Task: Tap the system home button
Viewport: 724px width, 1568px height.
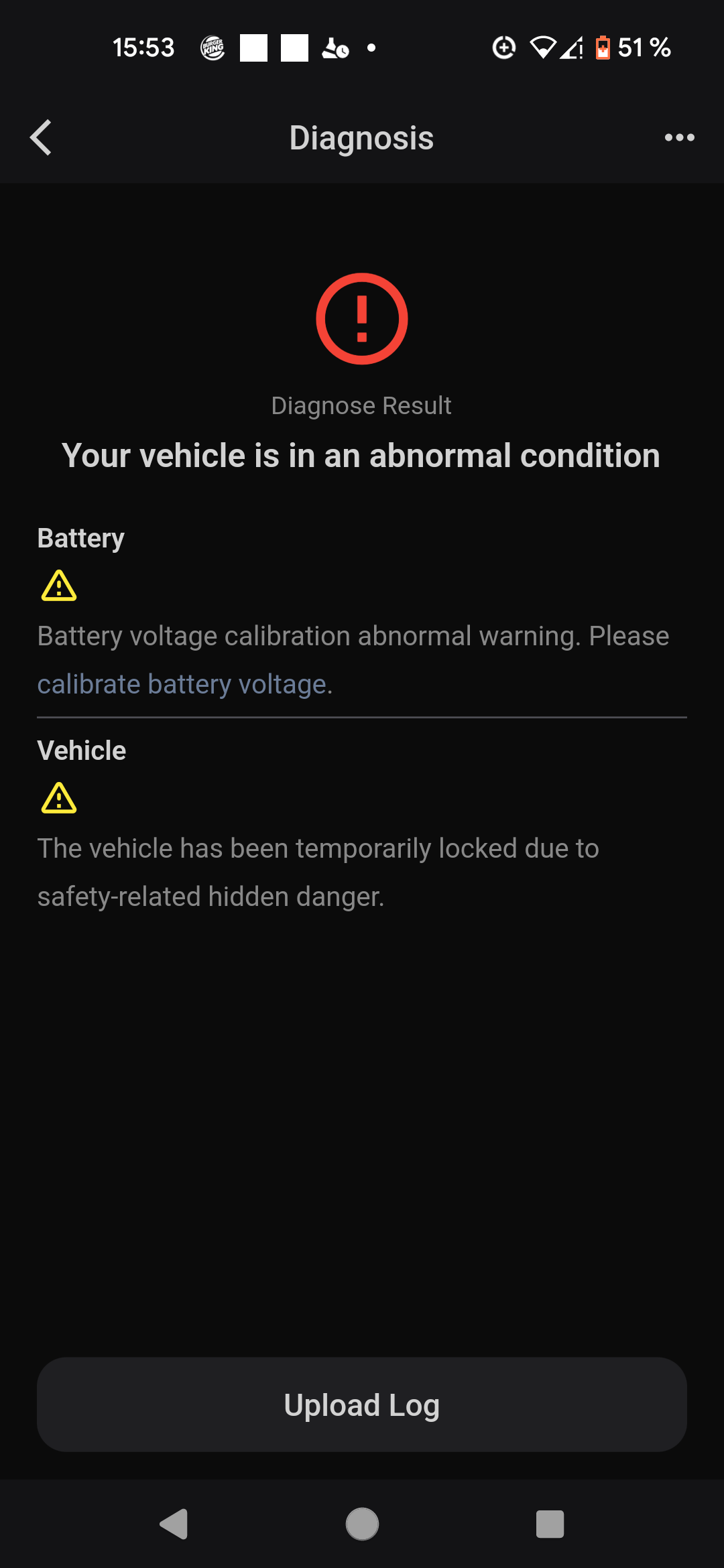Action: [x=362, y=1524]
